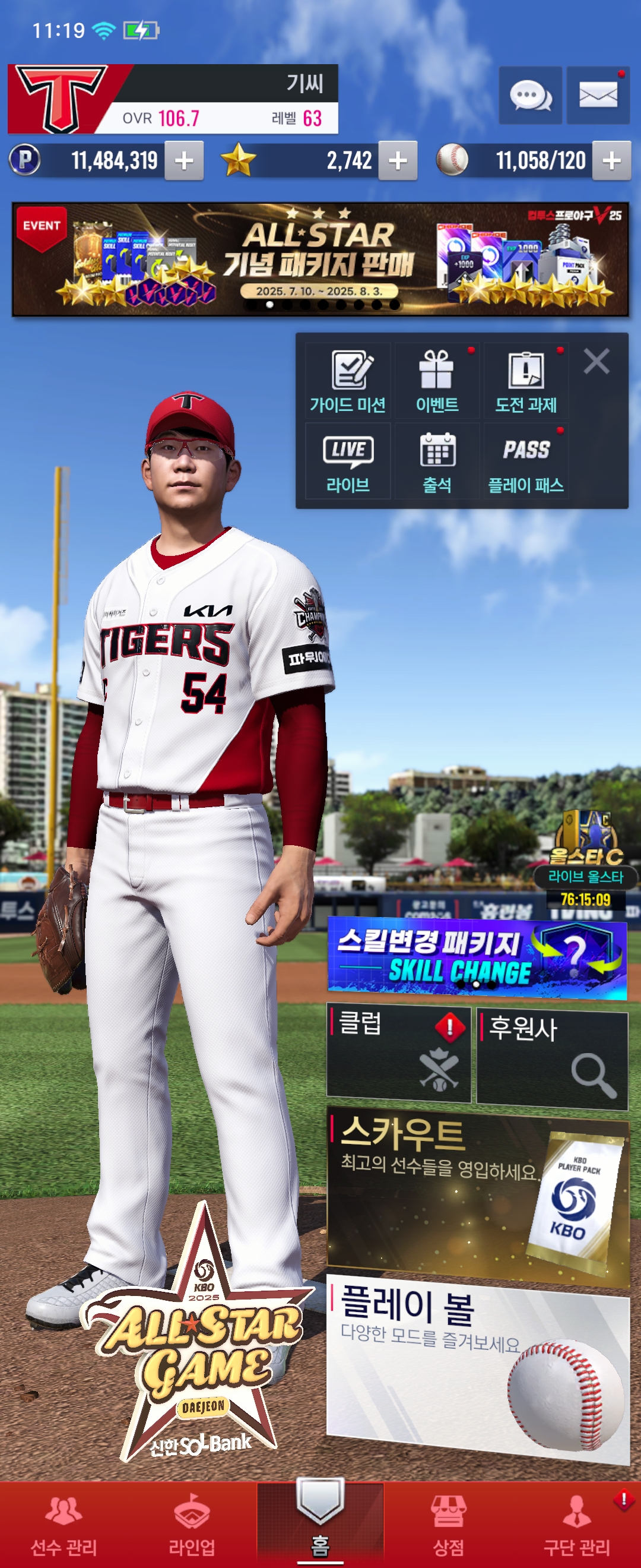Open the 라이브 LIVE section
The height and width of the screenshot is (1568, 641).
pos(347,462)
